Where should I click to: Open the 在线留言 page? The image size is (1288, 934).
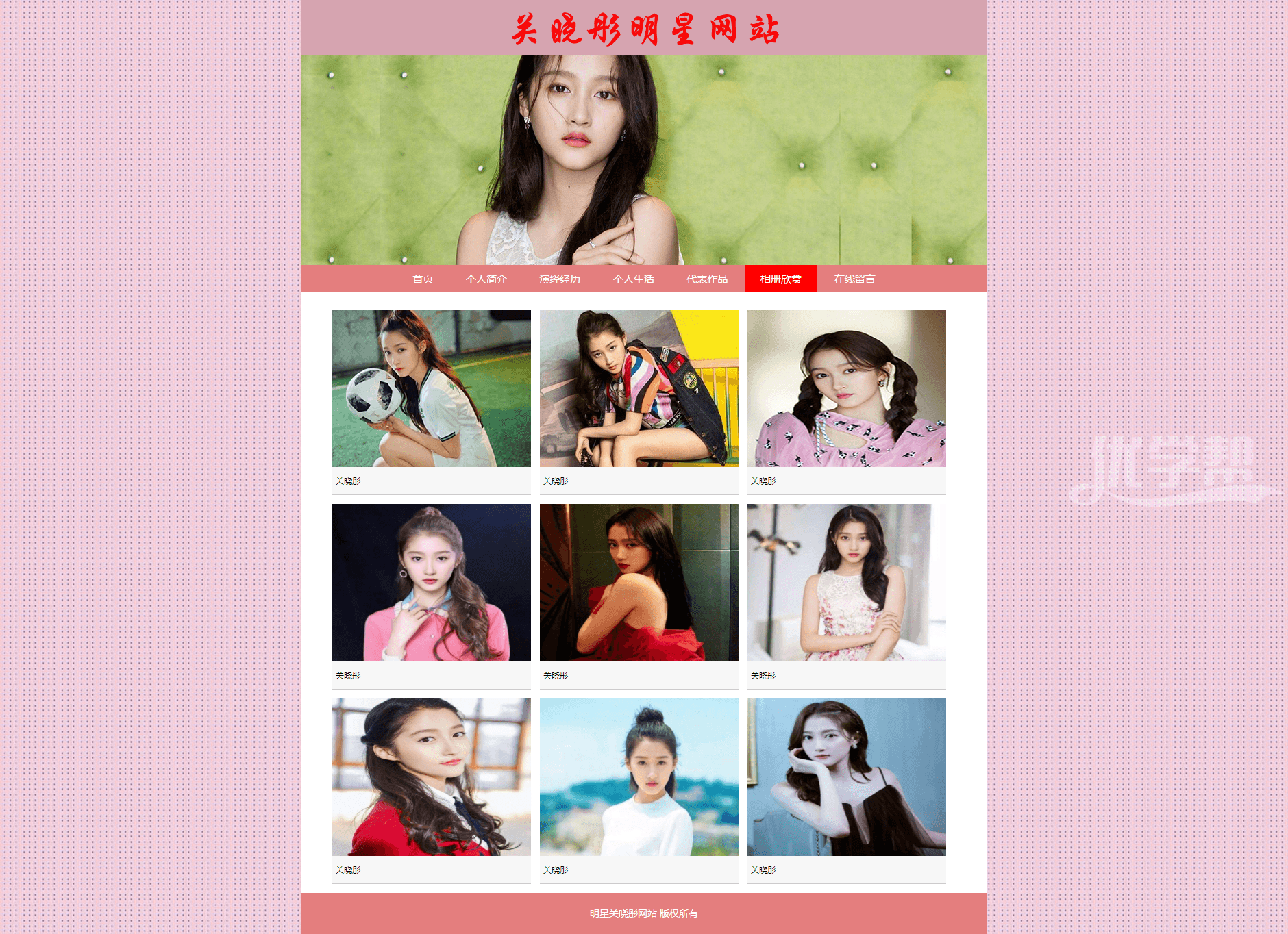854,279
